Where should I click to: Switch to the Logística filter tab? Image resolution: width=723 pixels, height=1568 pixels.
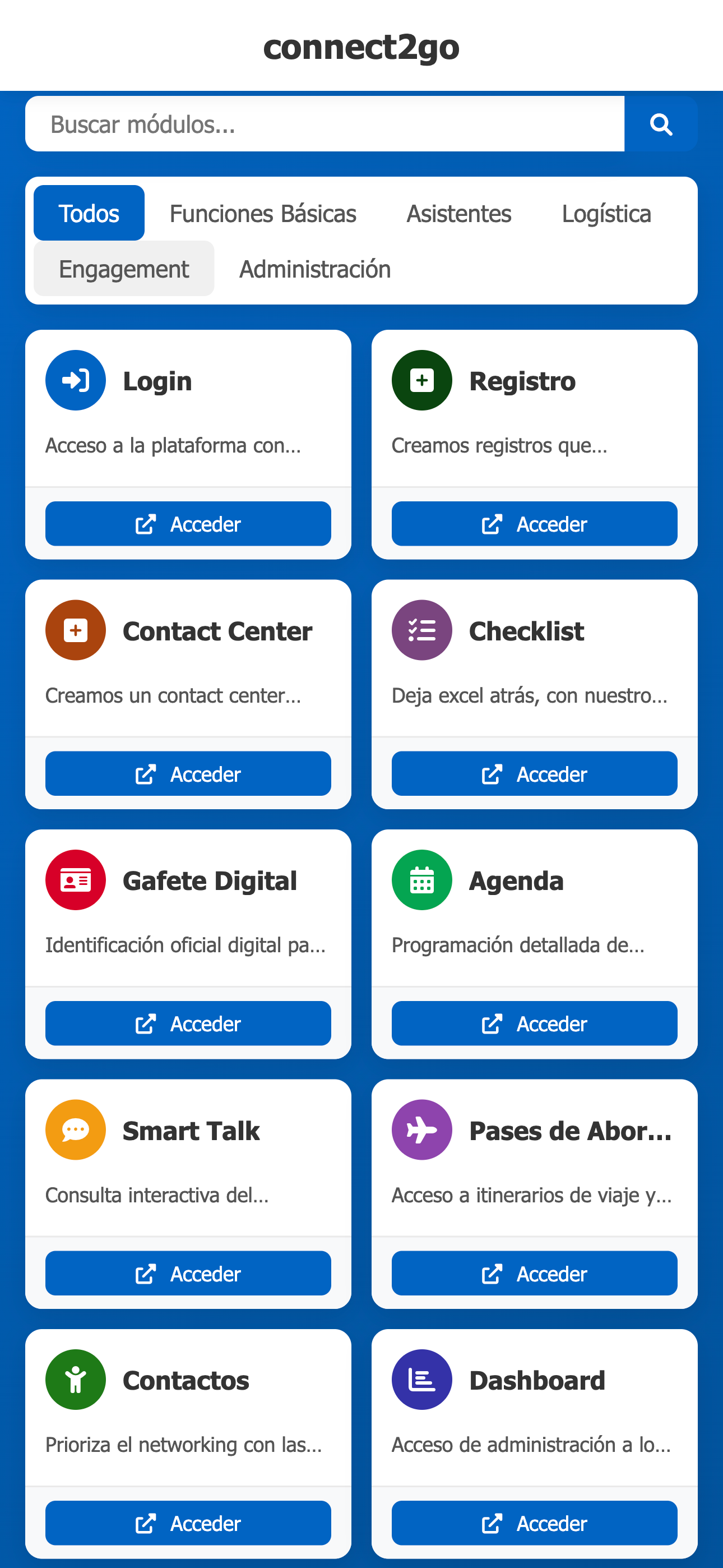[x=606, y=213]
